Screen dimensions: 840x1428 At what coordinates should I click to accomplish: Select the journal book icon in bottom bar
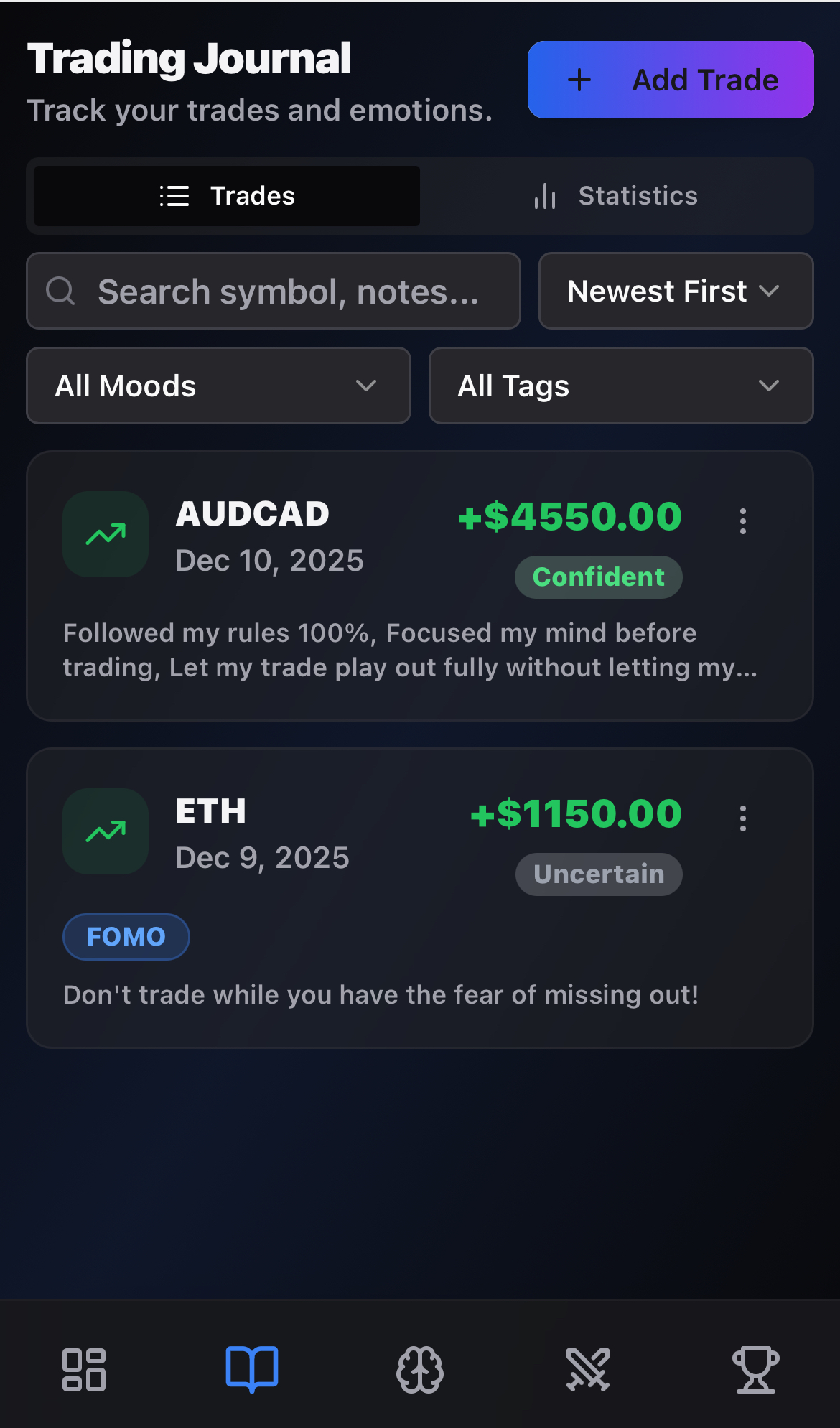coord(252,1368)
